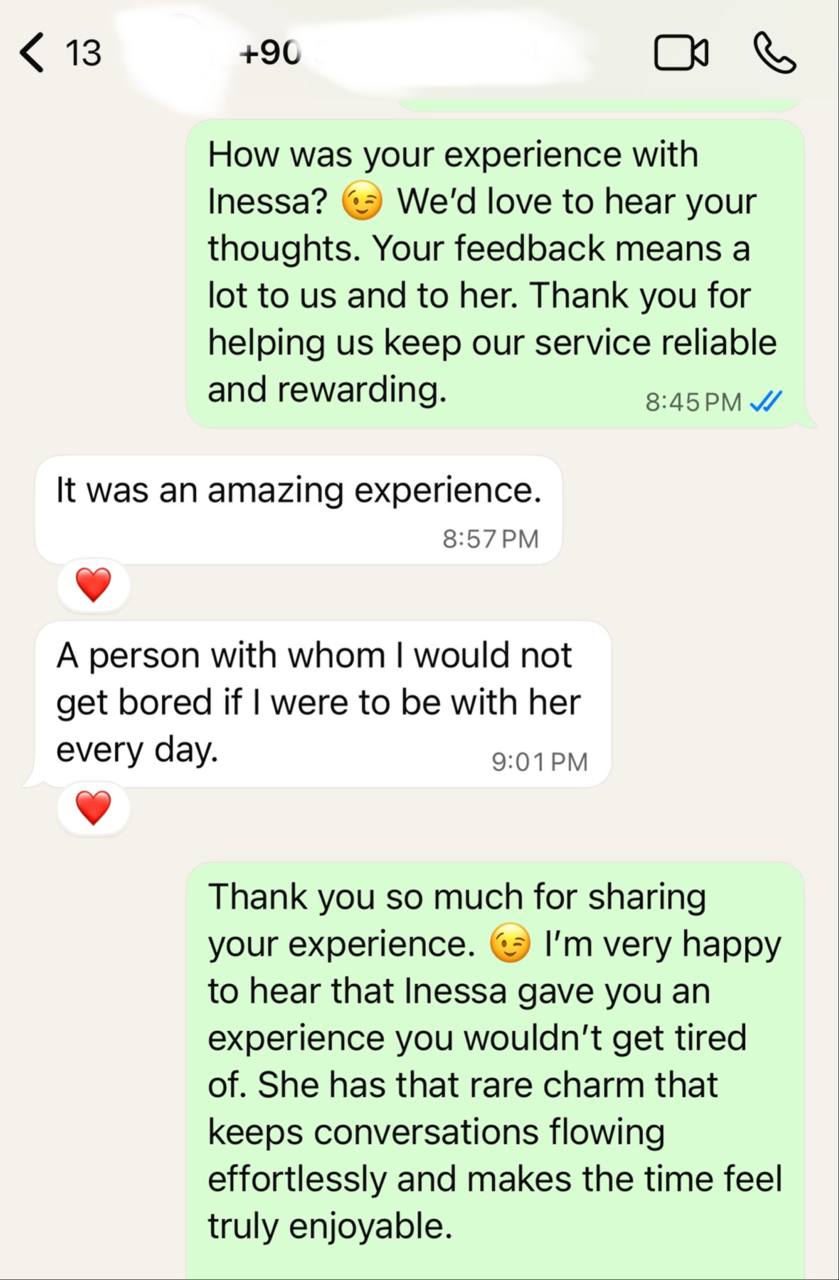Start a video call with this contact
The height and width of the screenshot is (1280, 839).
tap(681, 54)
